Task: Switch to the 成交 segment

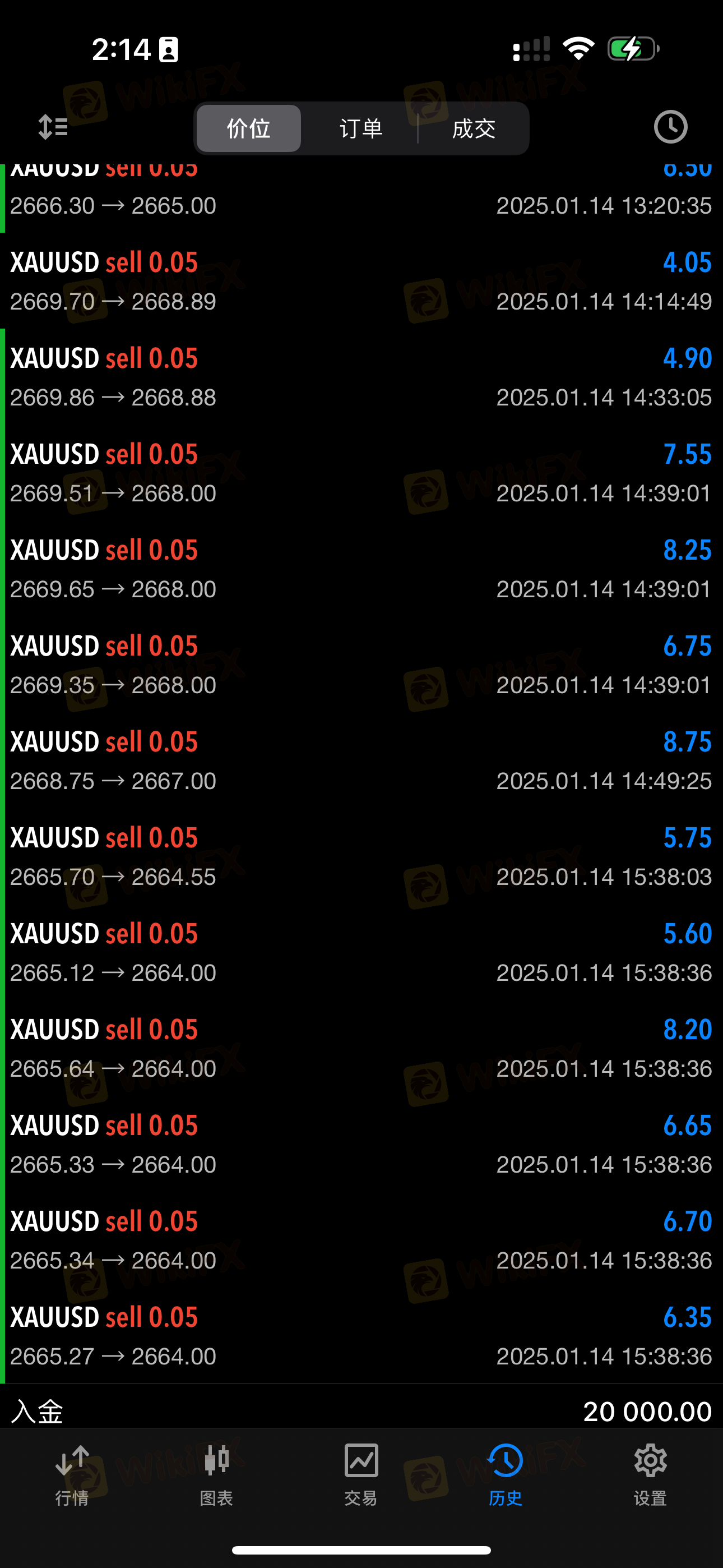Action: pyautogui.click(x=474, y=128)
